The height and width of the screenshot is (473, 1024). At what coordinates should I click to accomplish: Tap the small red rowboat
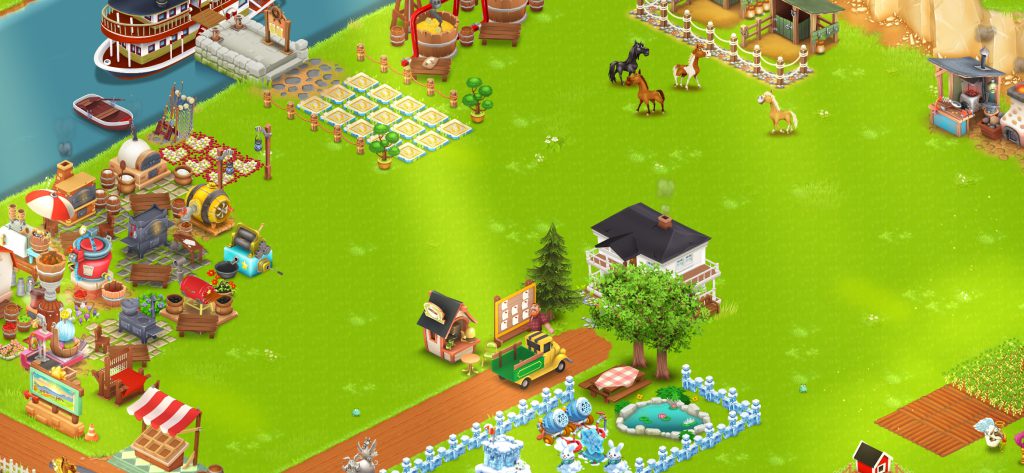[102, 111]
